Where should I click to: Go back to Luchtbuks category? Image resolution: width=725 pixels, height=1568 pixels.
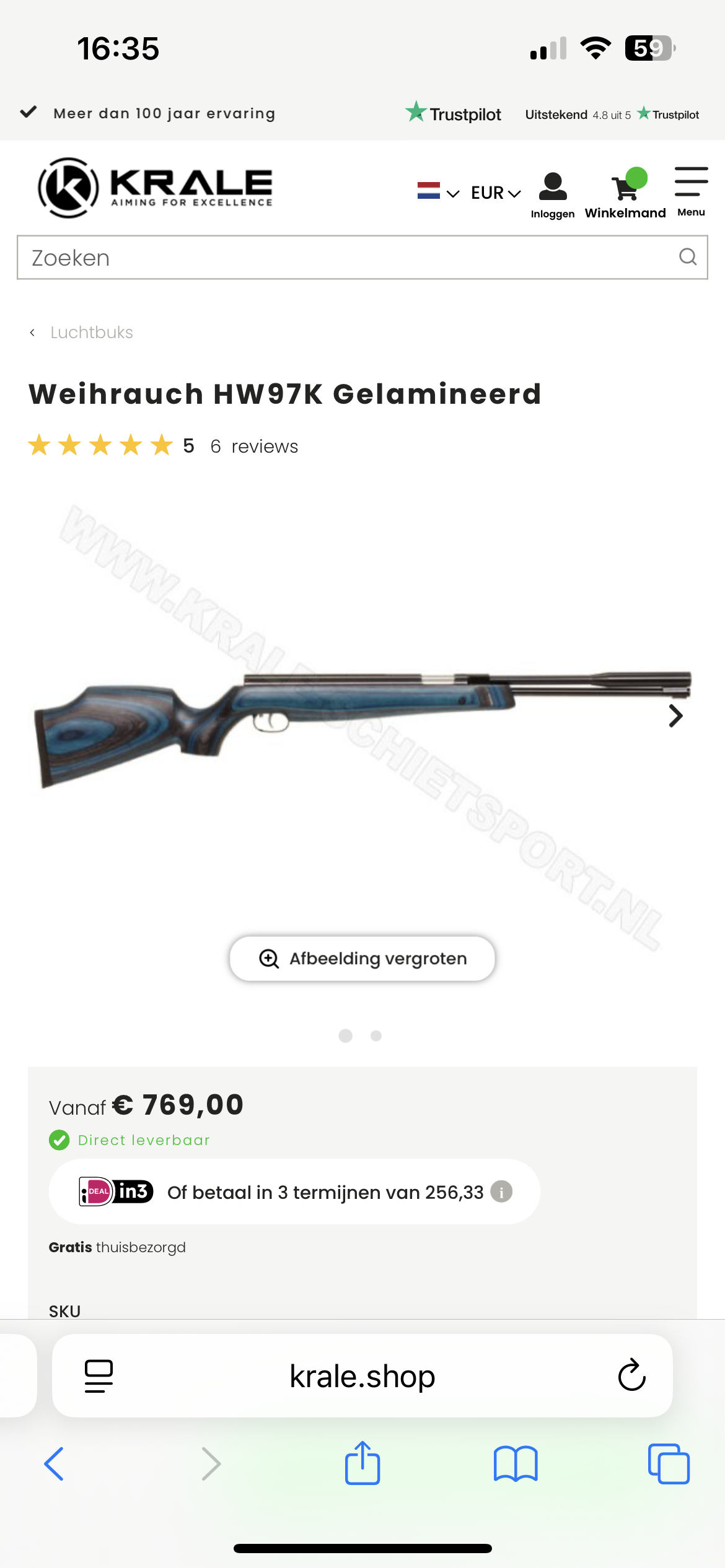point(91,333)
